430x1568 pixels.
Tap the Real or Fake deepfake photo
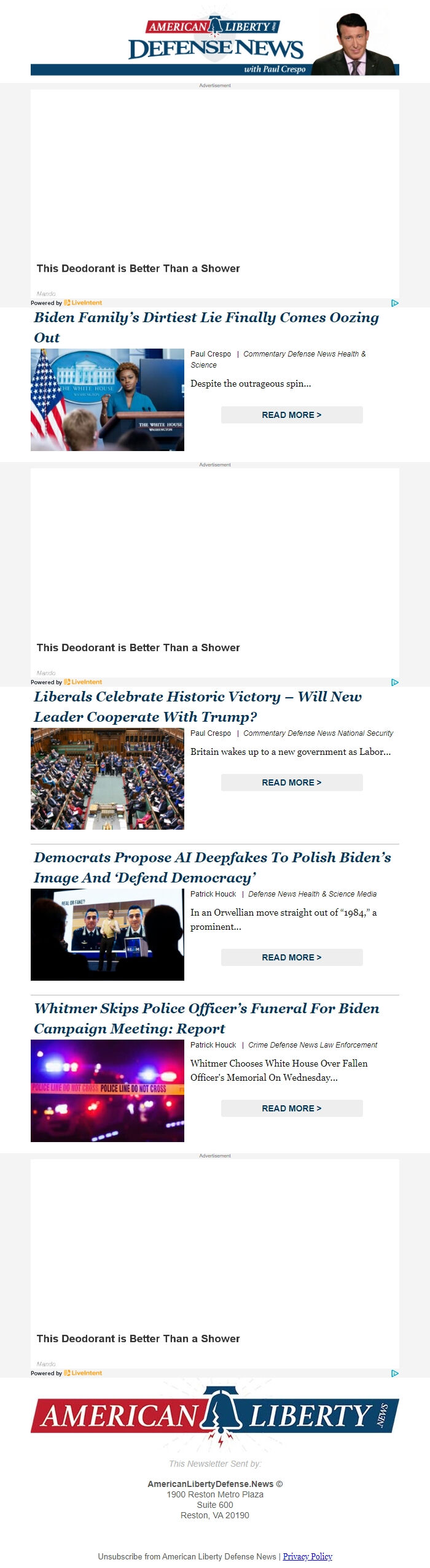point(107,934)
